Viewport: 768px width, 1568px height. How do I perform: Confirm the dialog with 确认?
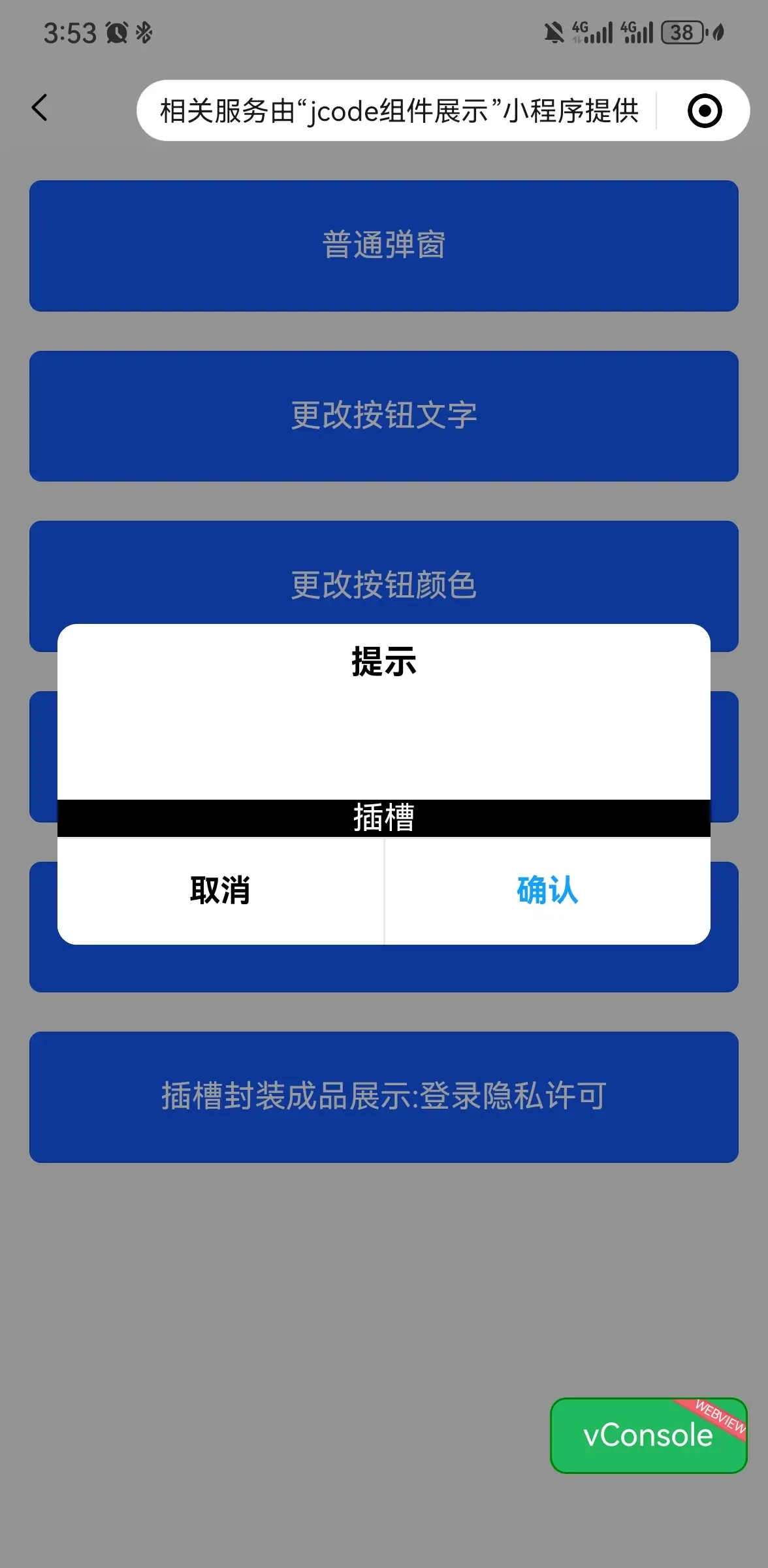(547, 890)
